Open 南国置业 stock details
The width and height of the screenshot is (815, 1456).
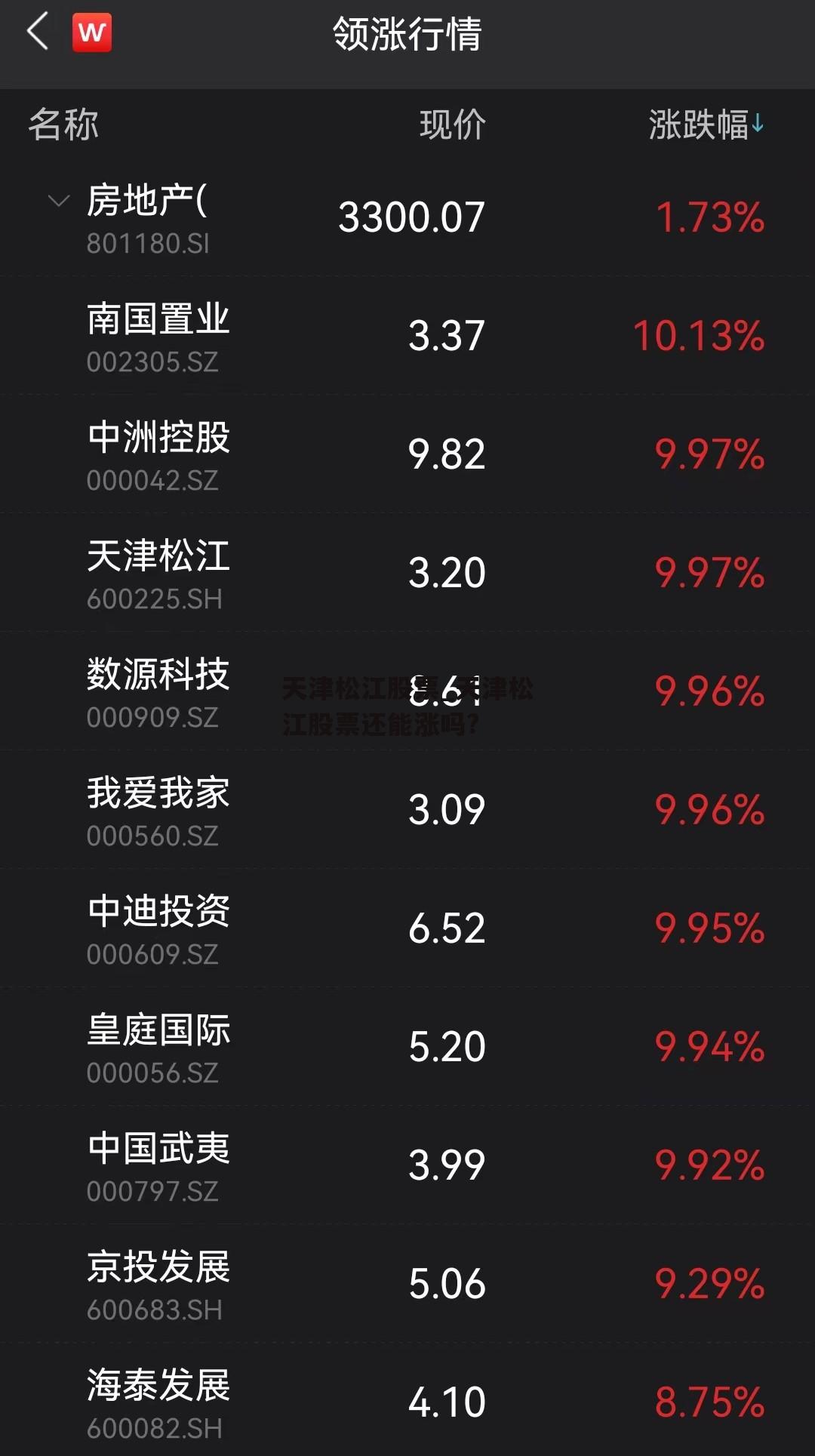point(407,335)
